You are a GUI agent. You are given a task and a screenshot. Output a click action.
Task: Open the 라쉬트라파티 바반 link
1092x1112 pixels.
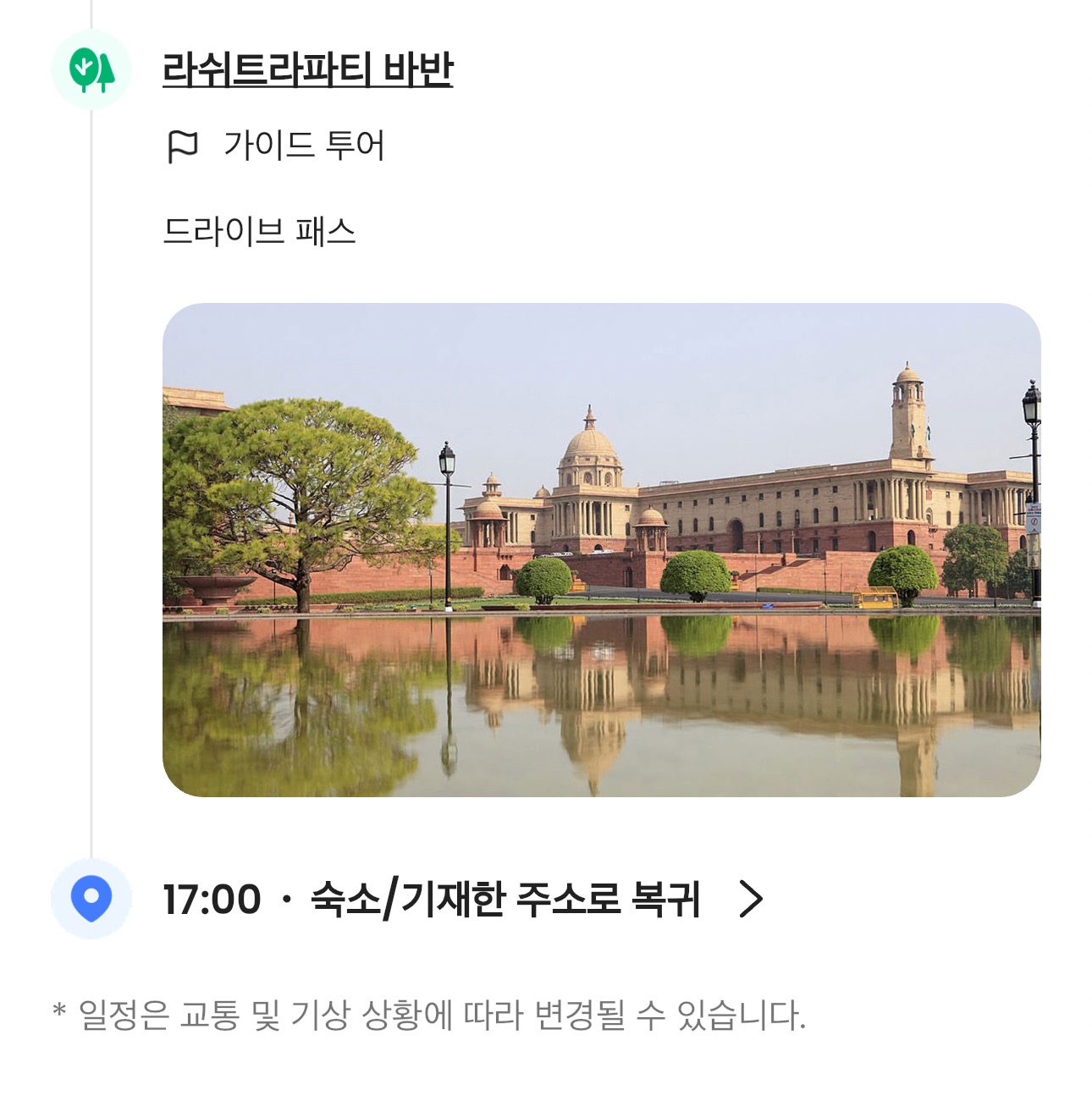pos(307,69)
